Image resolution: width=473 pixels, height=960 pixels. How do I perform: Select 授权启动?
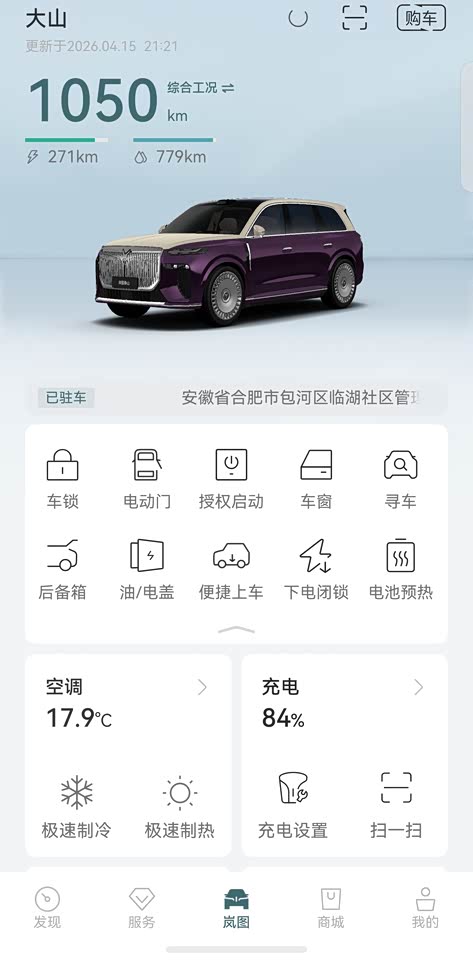(231, 479)
